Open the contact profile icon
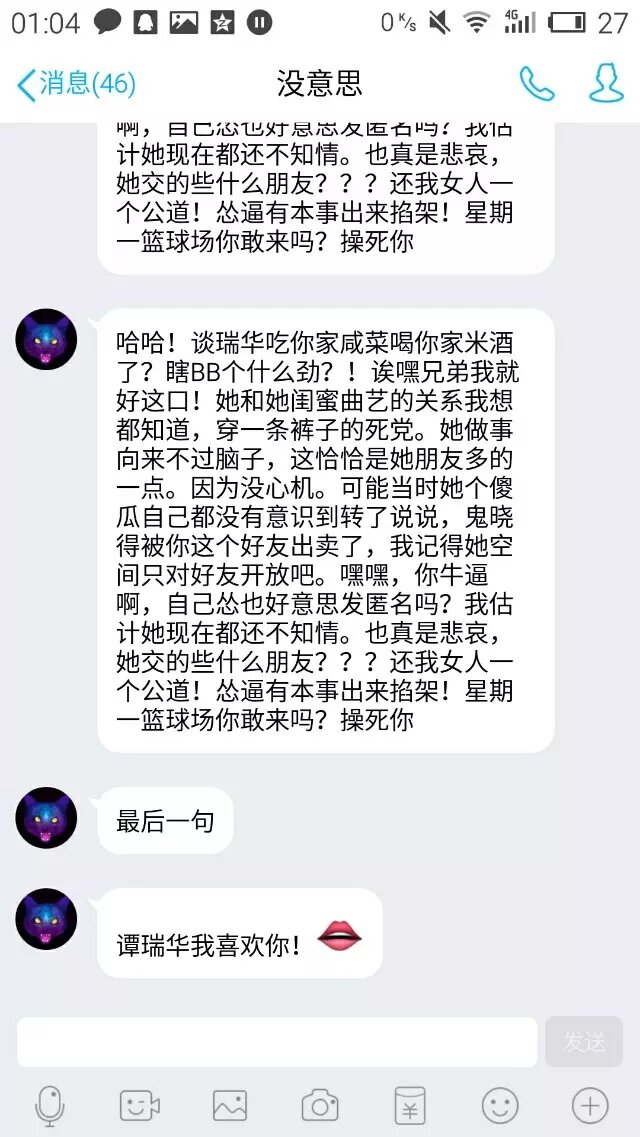 [606, 84]
